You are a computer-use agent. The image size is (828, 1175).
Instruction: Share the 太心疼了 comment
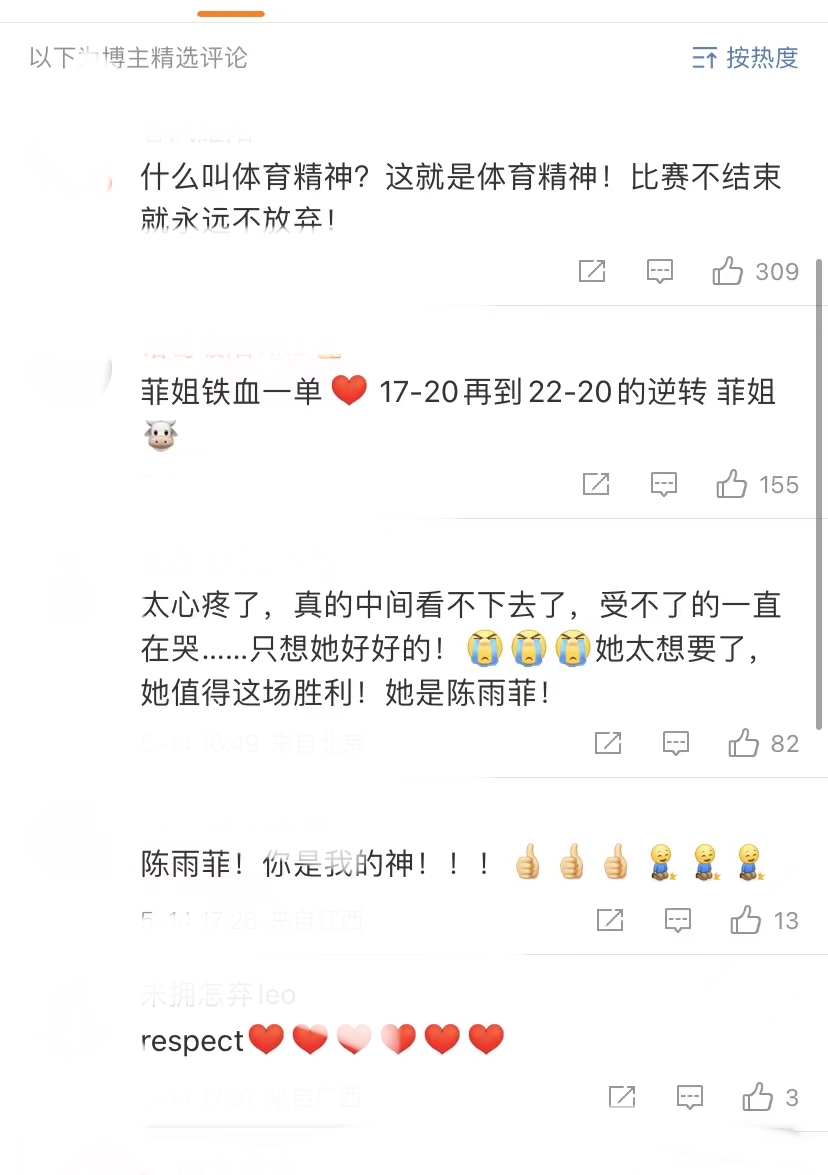point(609,742)
